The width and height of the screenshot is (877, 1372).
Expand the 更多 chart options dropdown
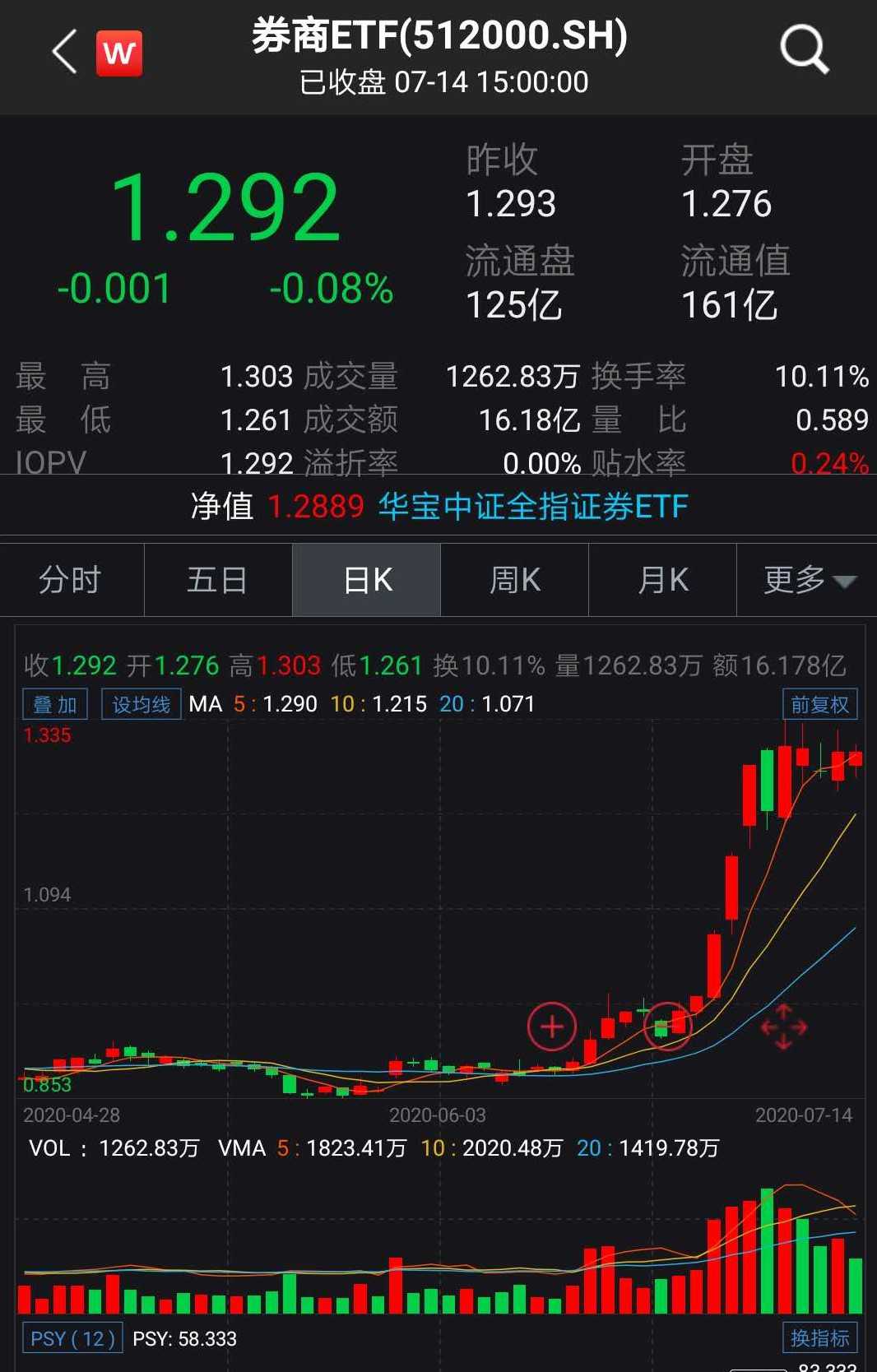tap(808, 580)
